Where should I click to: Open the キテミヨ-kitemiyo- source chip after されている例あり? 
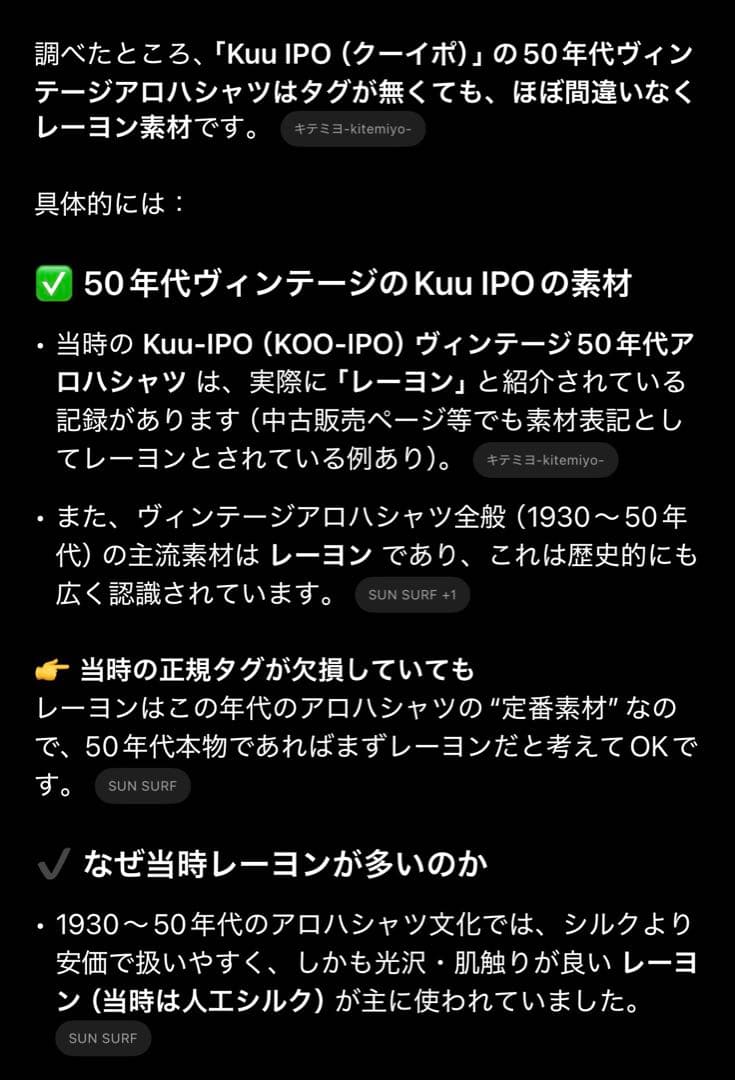545,460
